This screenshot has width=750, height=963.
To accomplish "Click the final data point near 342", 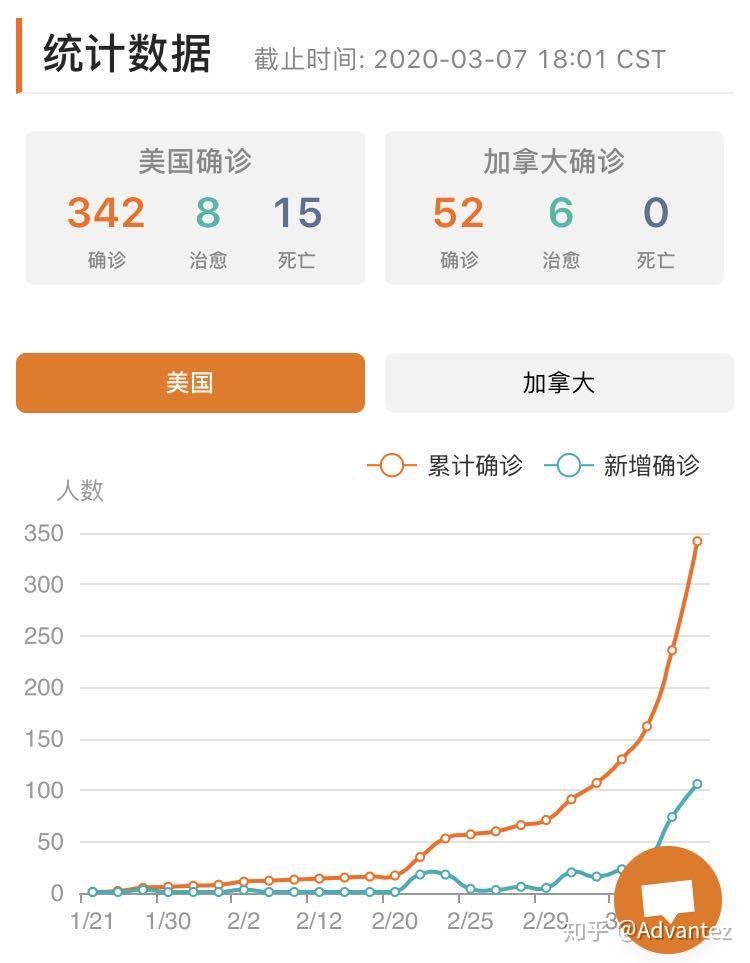I will (x=697, y=541).
